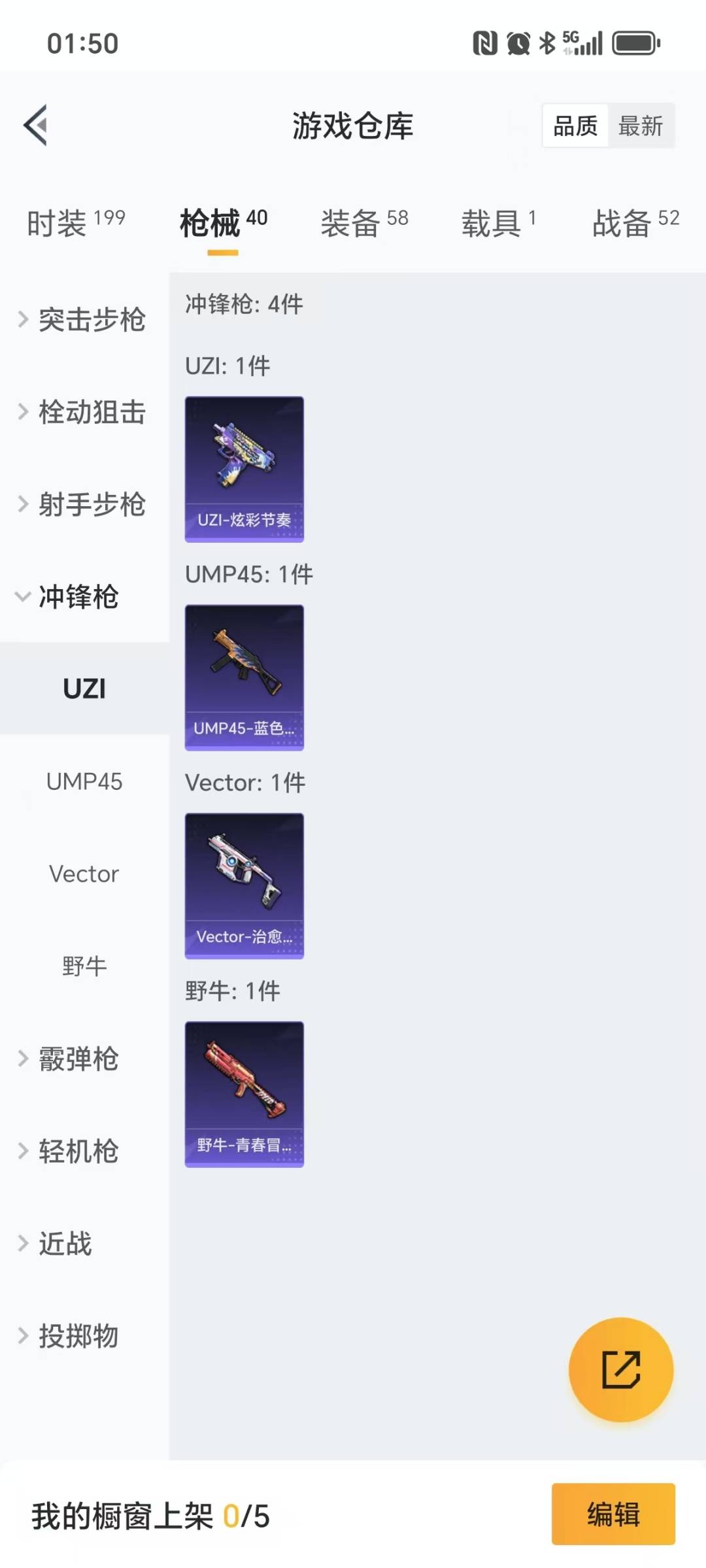
Task: Go back from the game warehouse
Action: (x=36, y=125)
